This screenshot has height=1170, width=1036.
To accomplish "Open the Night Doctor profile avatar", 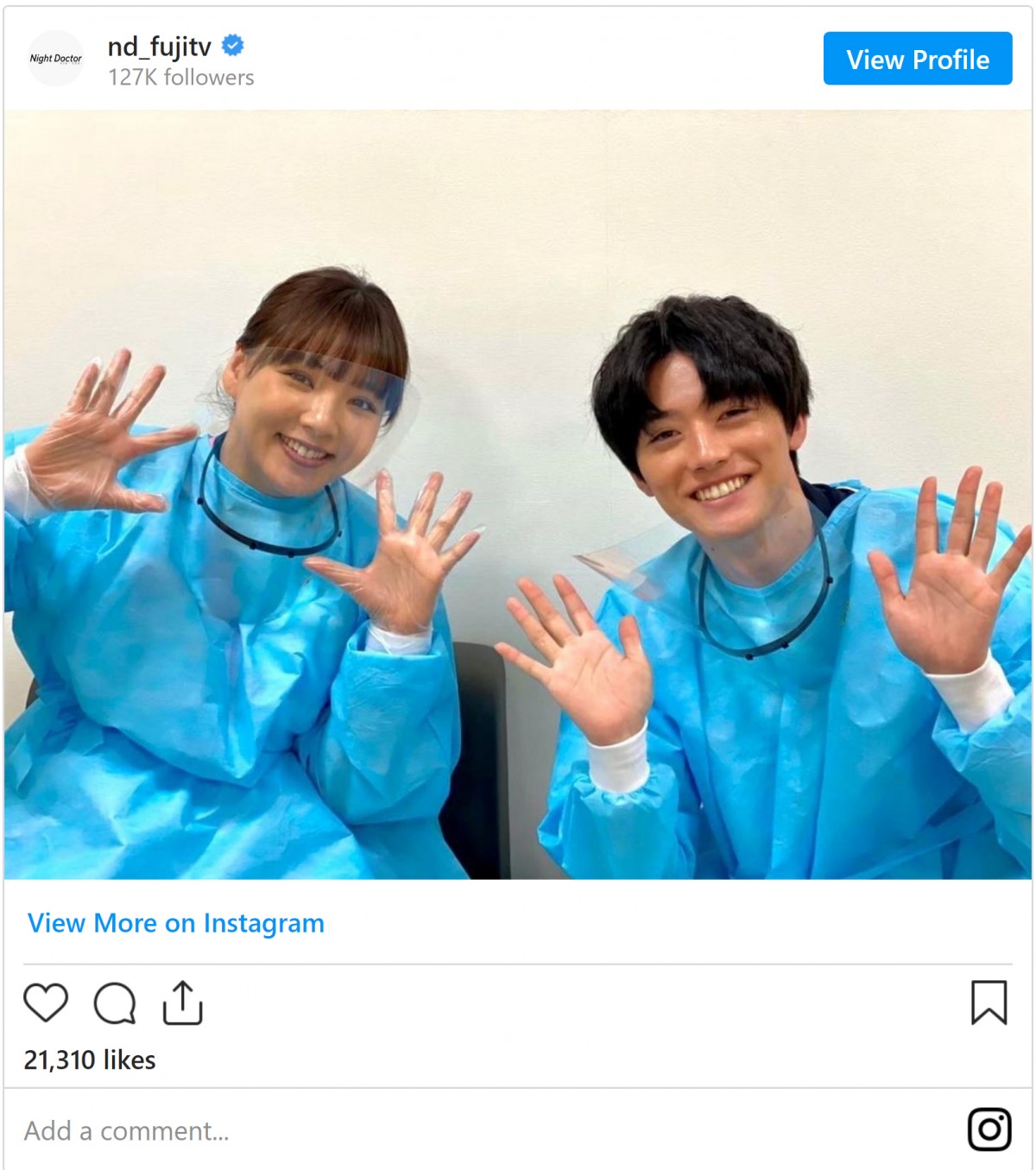I will click(56, 59).
